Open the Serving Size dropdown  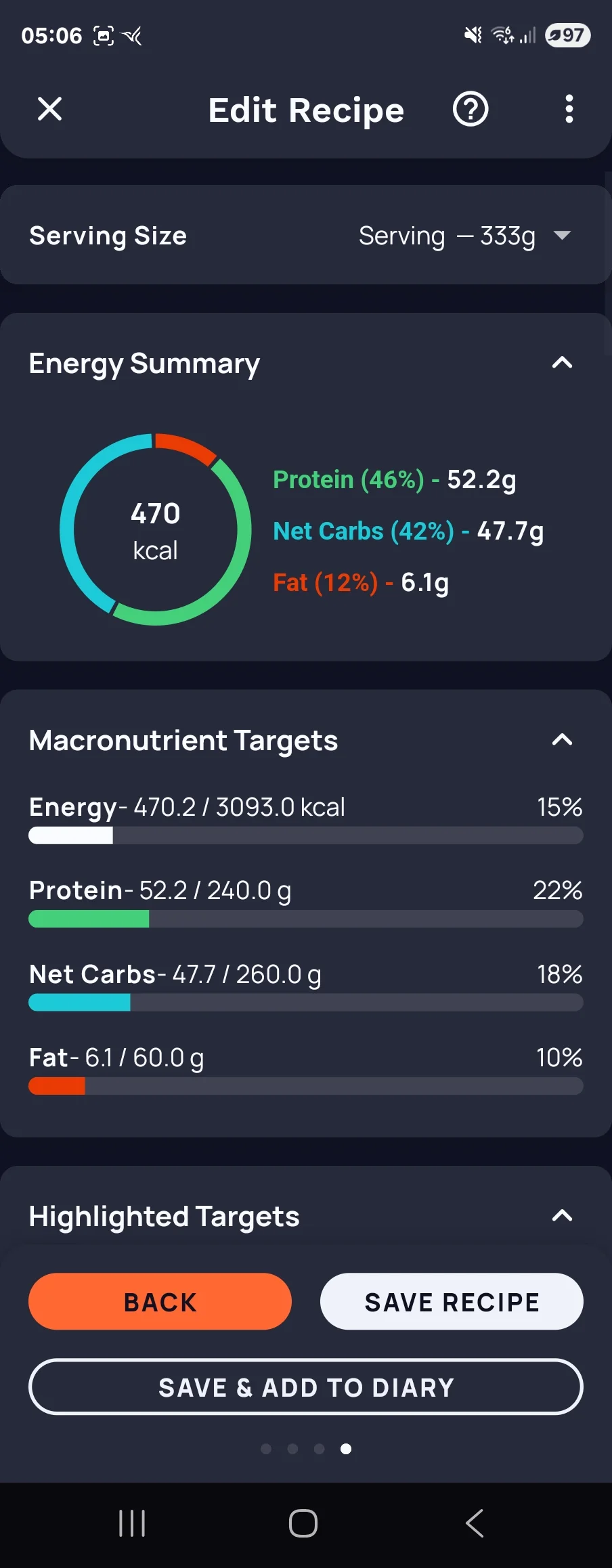click(464, 236)
